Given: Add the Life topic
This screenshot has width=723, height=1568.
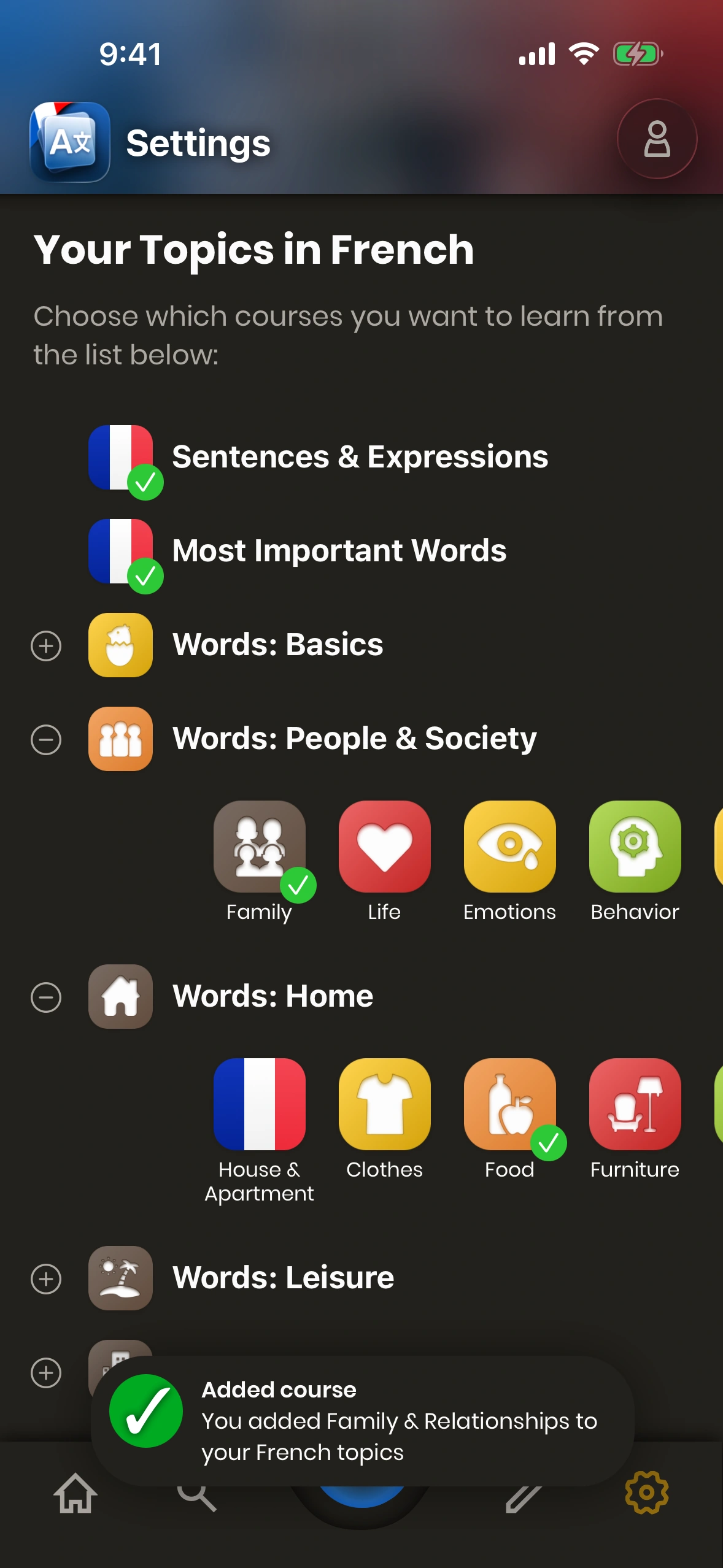Looking at the screenshot, I should pyautogui.click(x=385, y=847).
